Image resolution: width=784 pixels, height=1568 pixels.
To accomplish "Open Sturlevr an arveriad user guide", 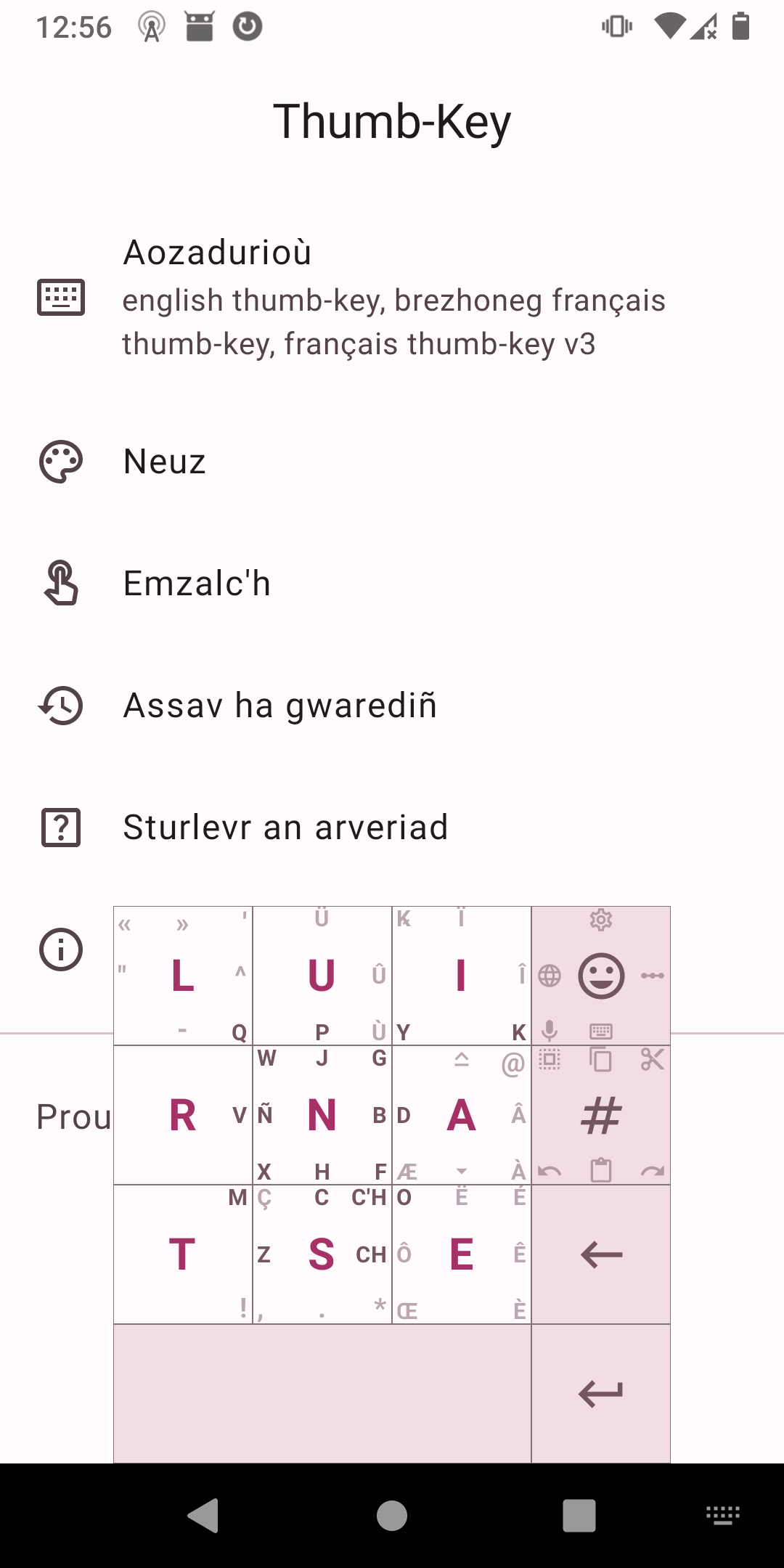I will [392, 828].
